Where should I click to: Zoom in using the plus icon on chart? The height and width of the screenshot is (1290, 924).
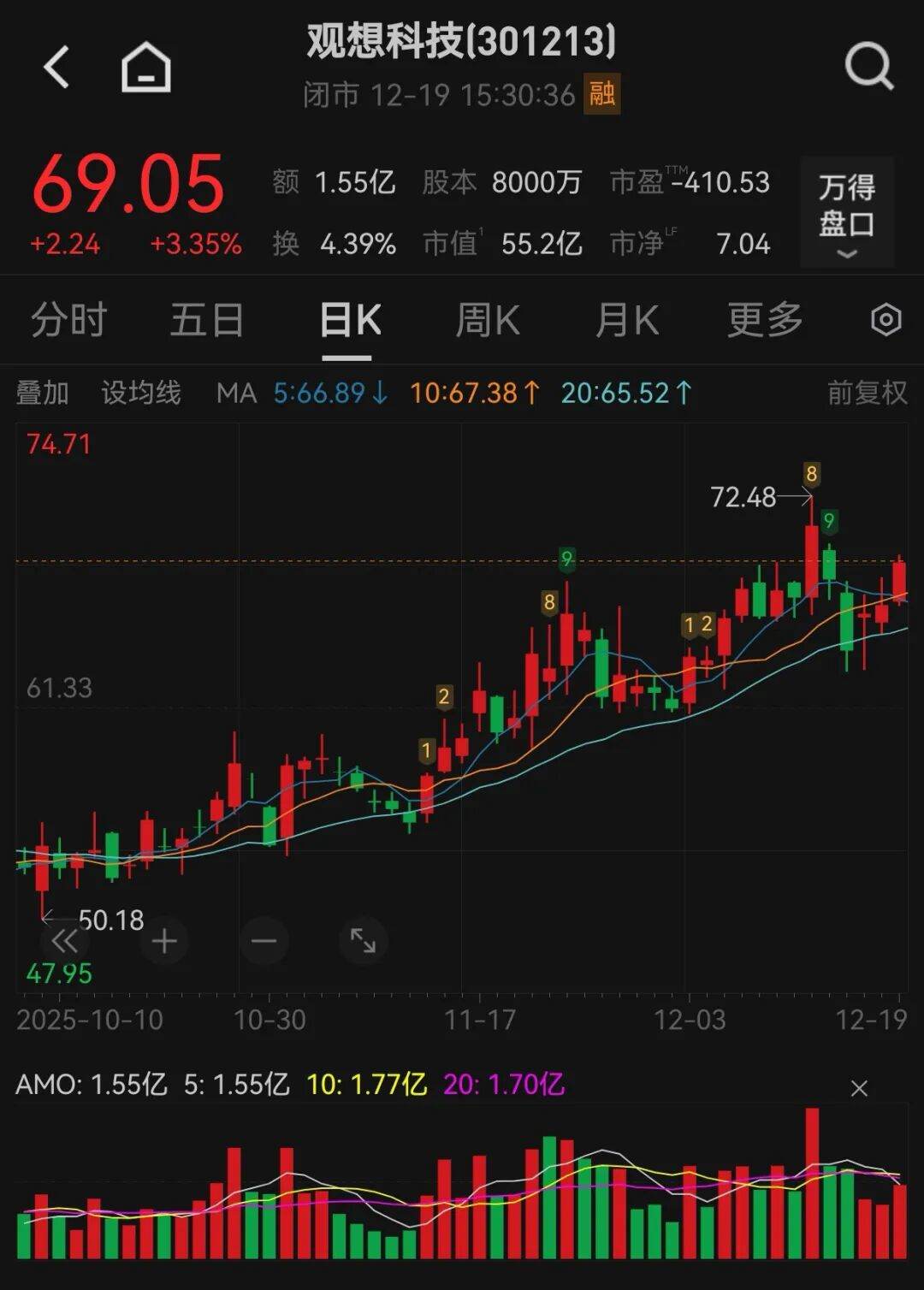(163, 940)
